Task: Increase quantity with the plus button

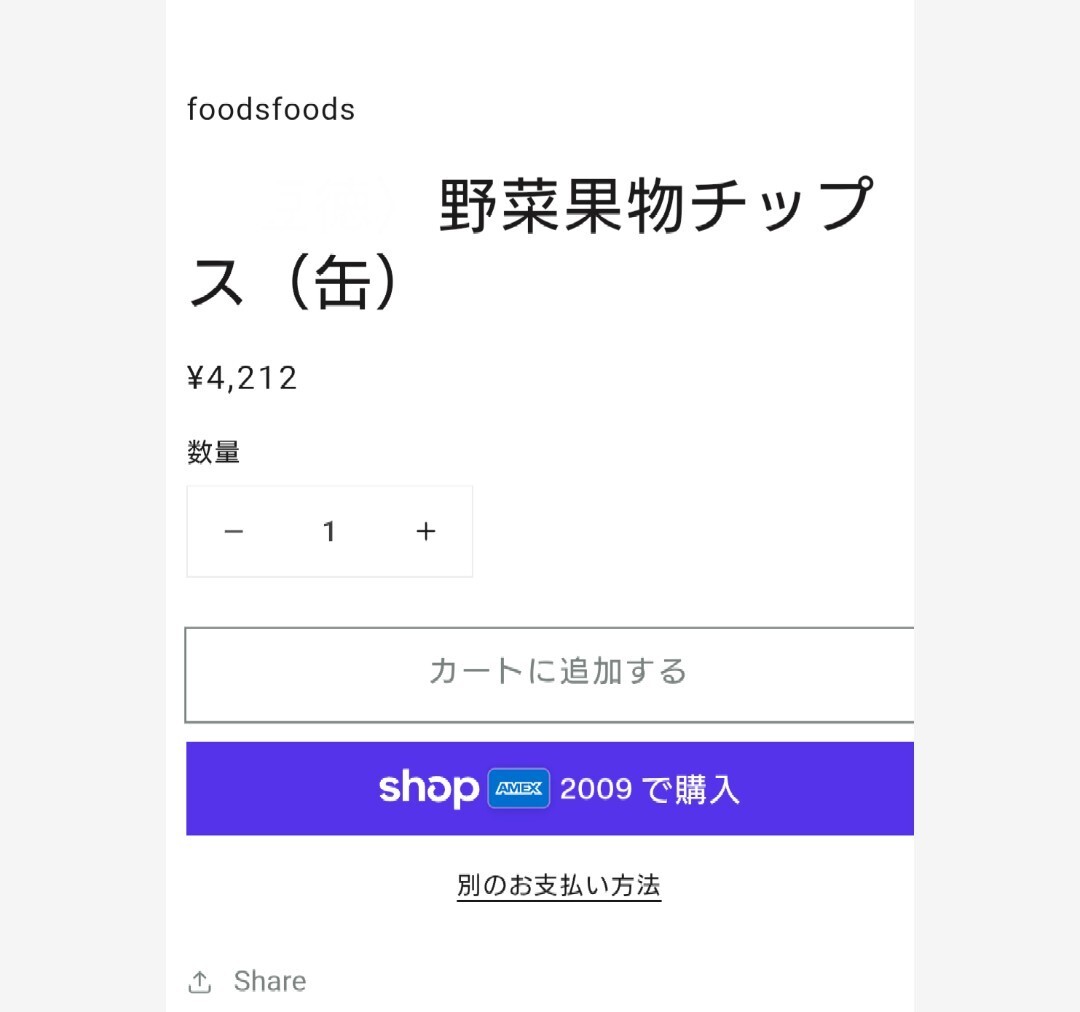Action: pos(426,532)
